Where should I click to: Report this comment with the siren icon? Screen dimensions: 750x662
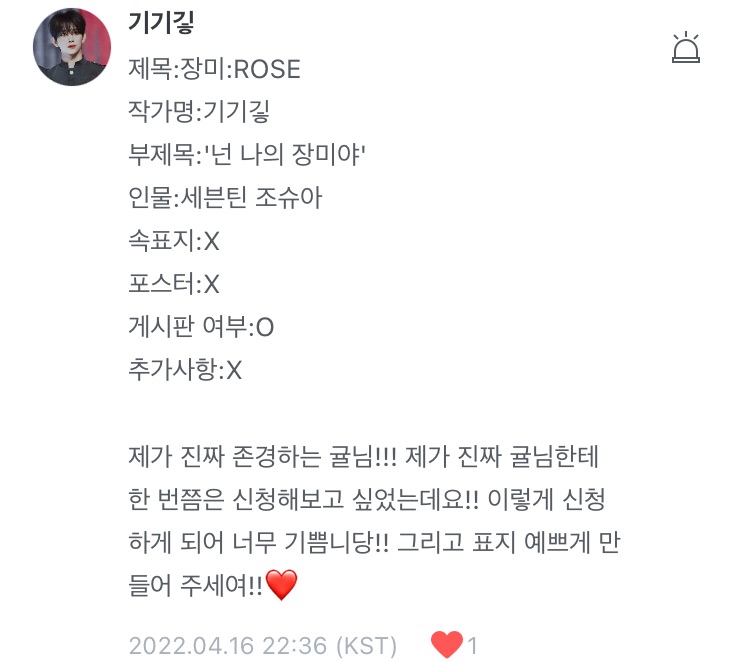[x=687, y=49]
